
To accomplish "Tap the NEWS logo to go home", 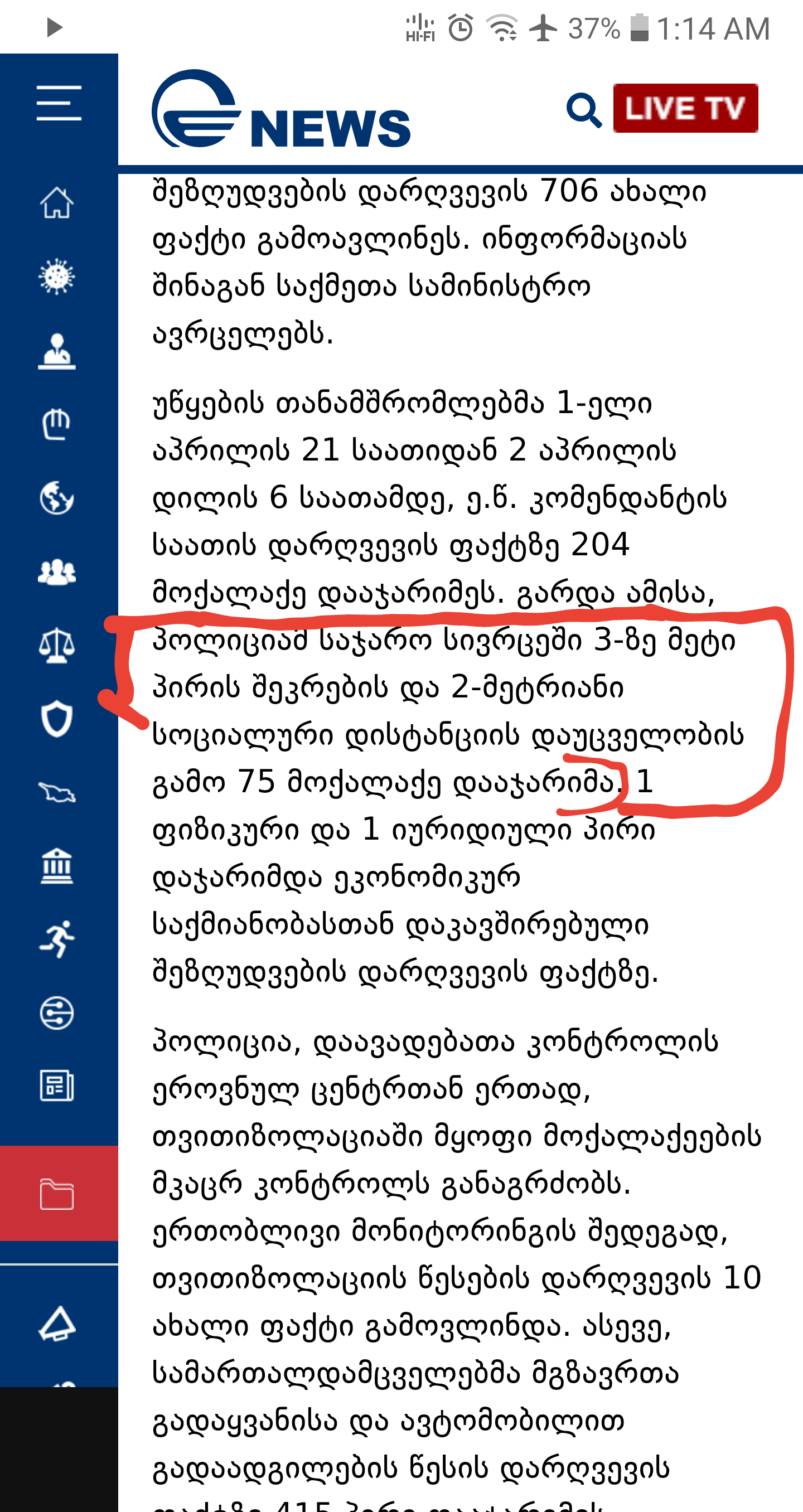I will (x=280, y=110).
